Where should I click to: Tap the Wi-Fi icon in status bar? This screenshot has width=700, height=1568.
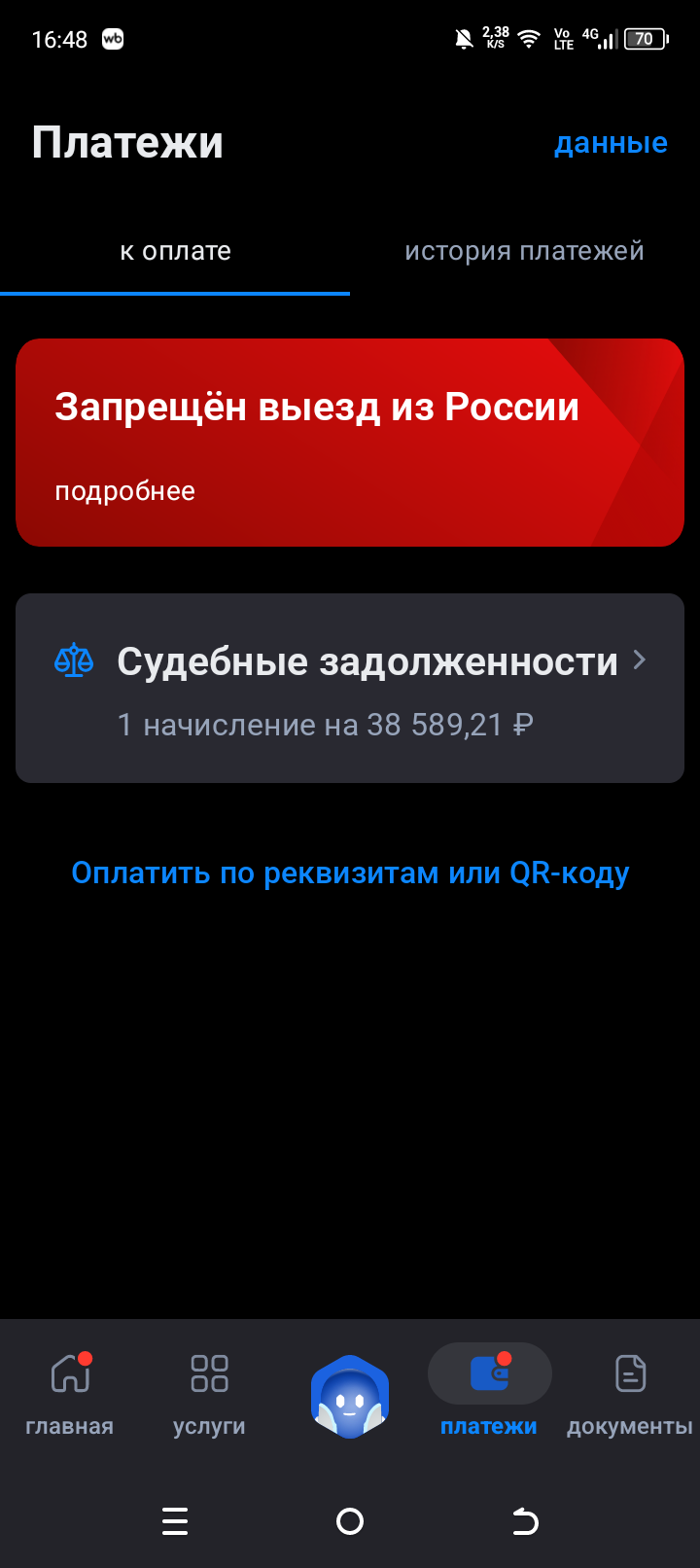coord(526,40)
